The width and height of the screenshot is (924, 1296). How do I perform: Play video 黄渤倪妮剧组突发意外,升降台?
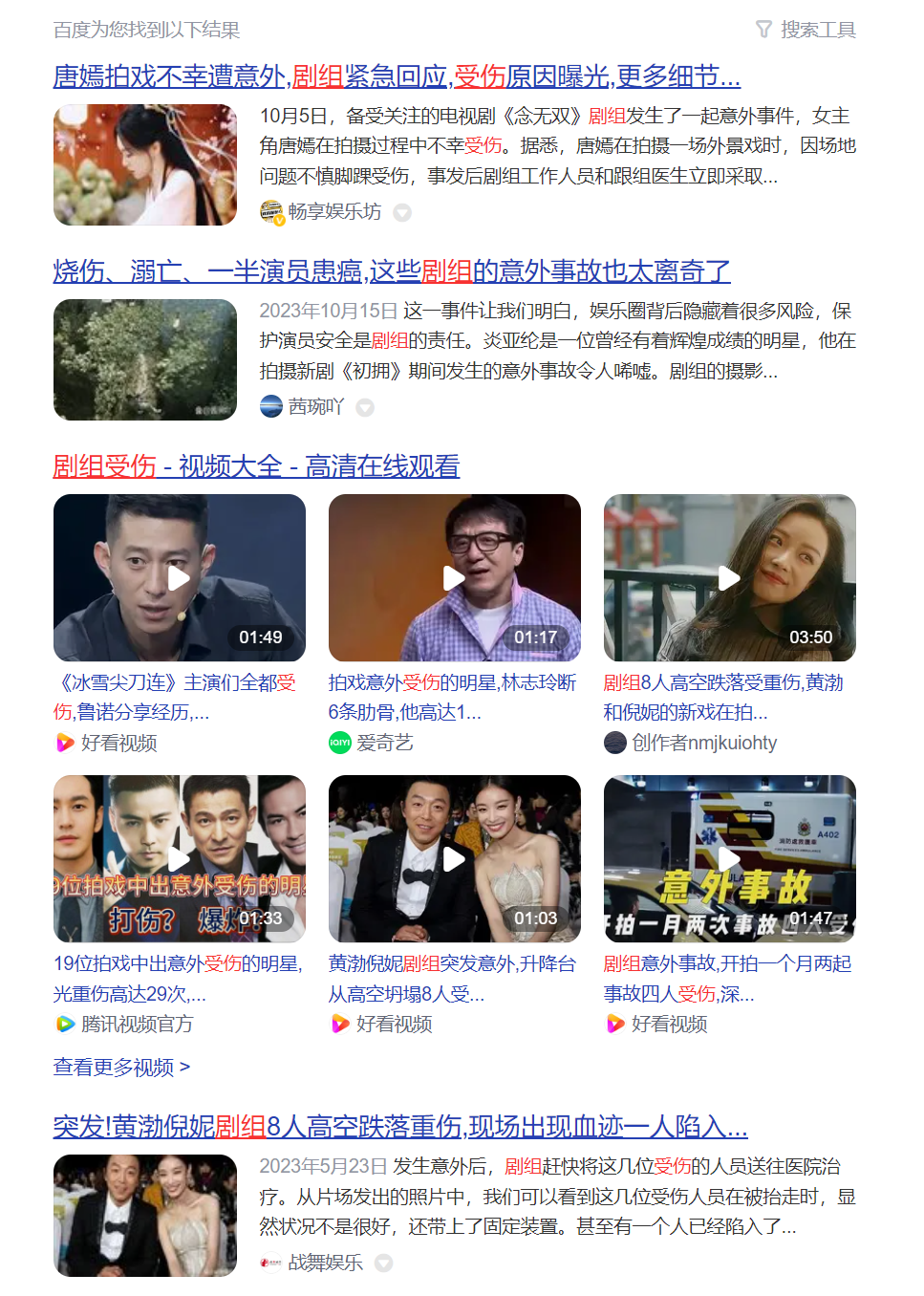pos(454,858)
